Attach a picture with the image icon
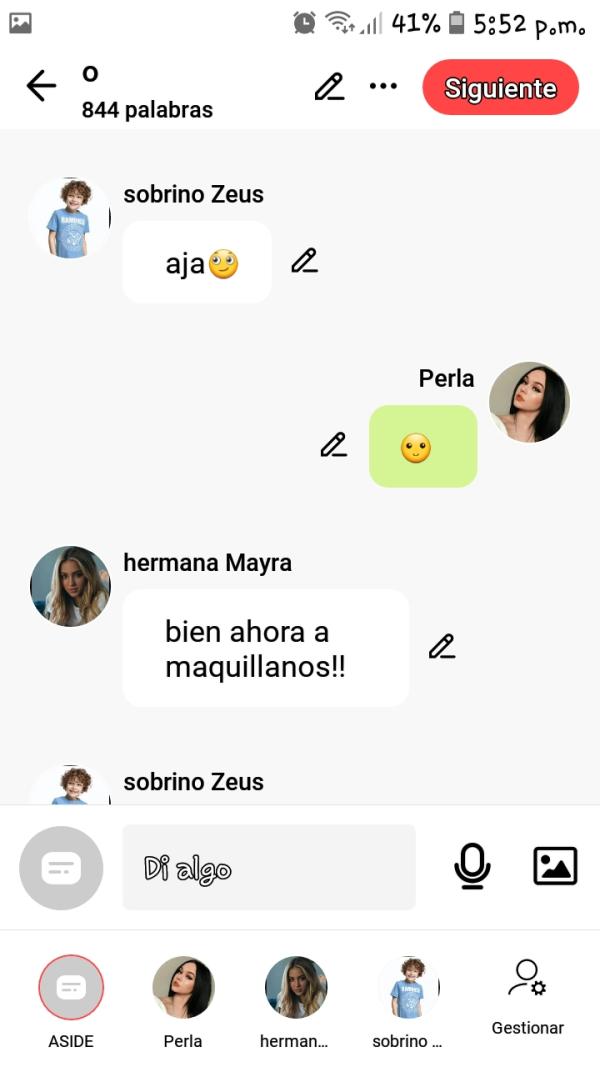 coord(555,866)
